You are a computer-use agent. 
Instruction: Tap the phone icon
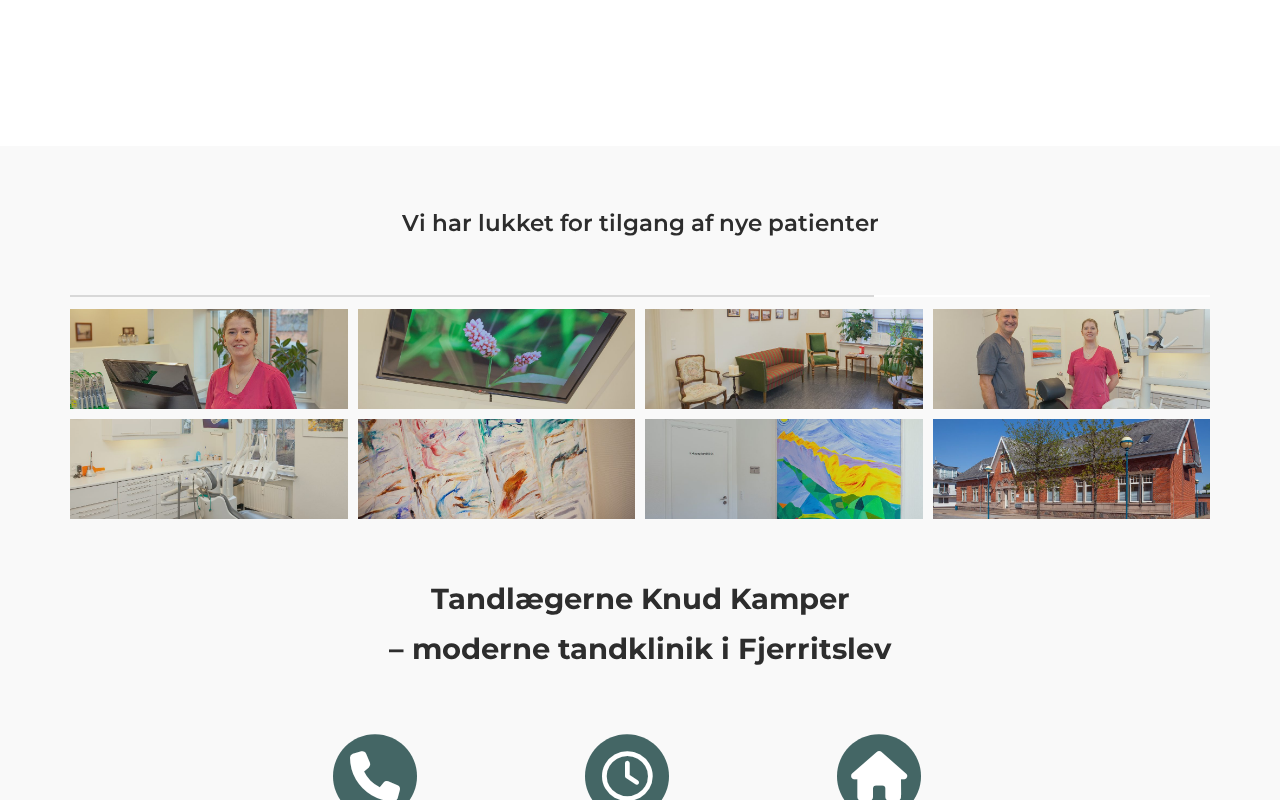point(375,772)
